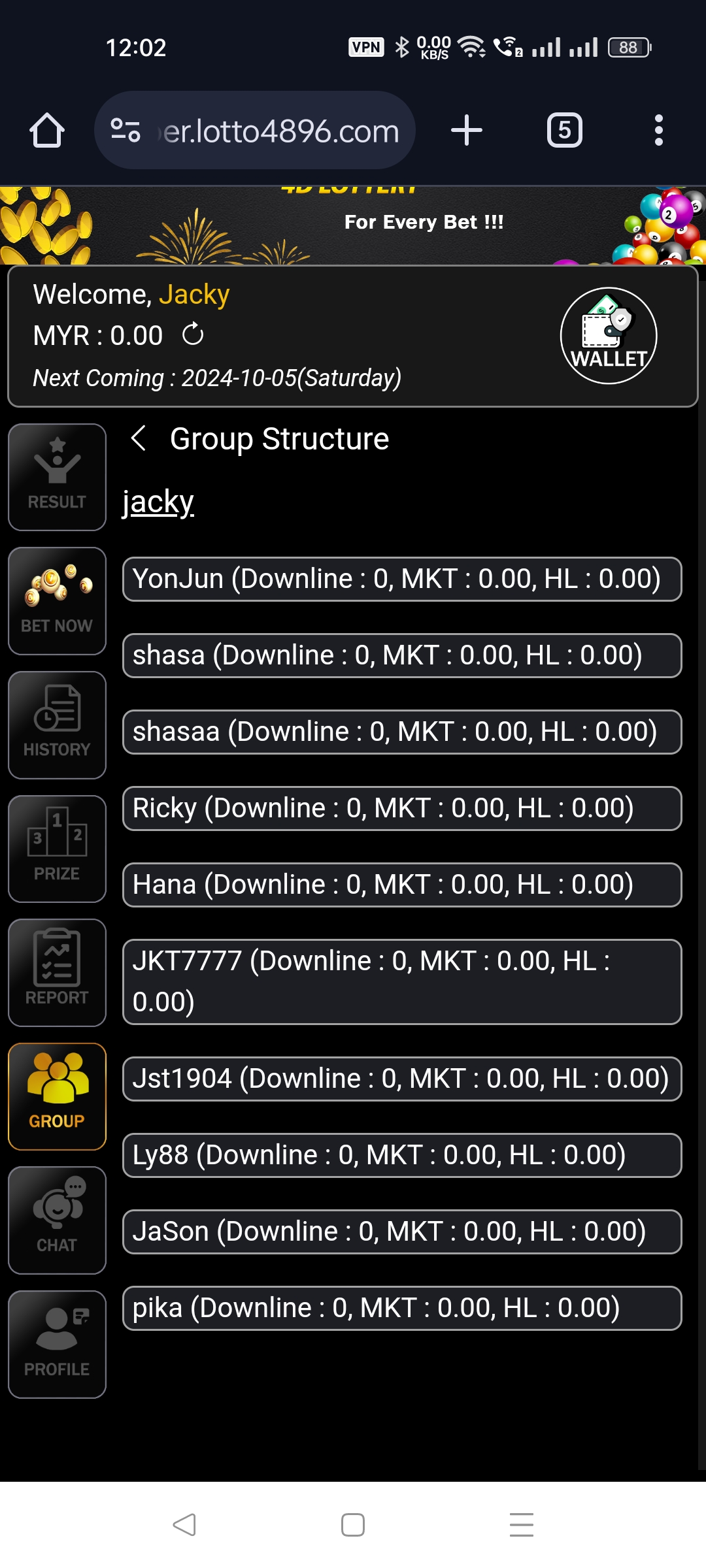Open the Result section
706x1568 pixels.
point(57,477)
